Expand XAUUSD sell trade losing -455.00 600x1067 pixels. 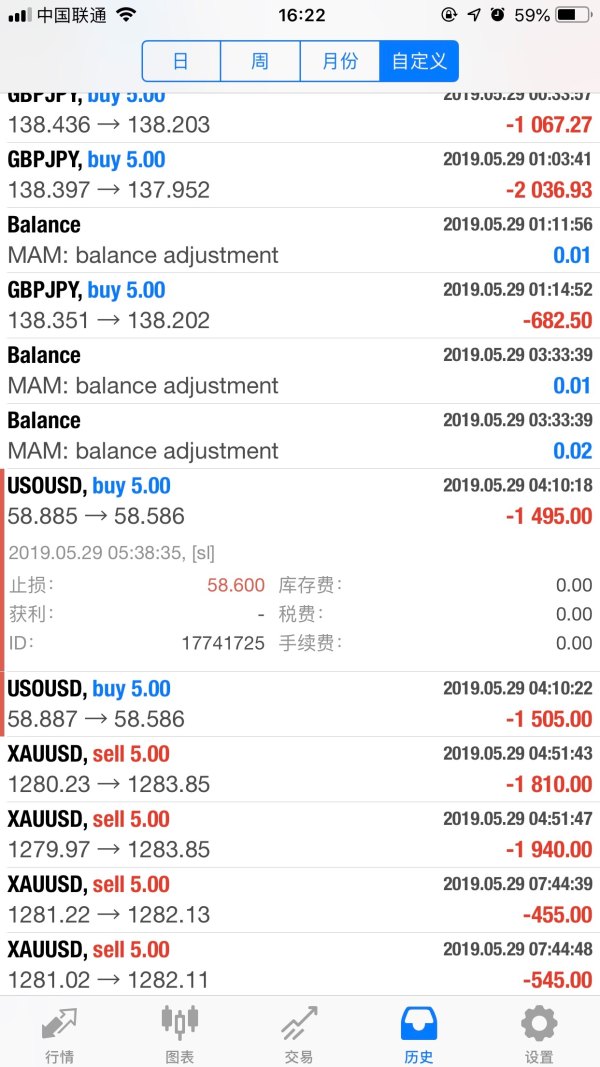tap(300, 899)
